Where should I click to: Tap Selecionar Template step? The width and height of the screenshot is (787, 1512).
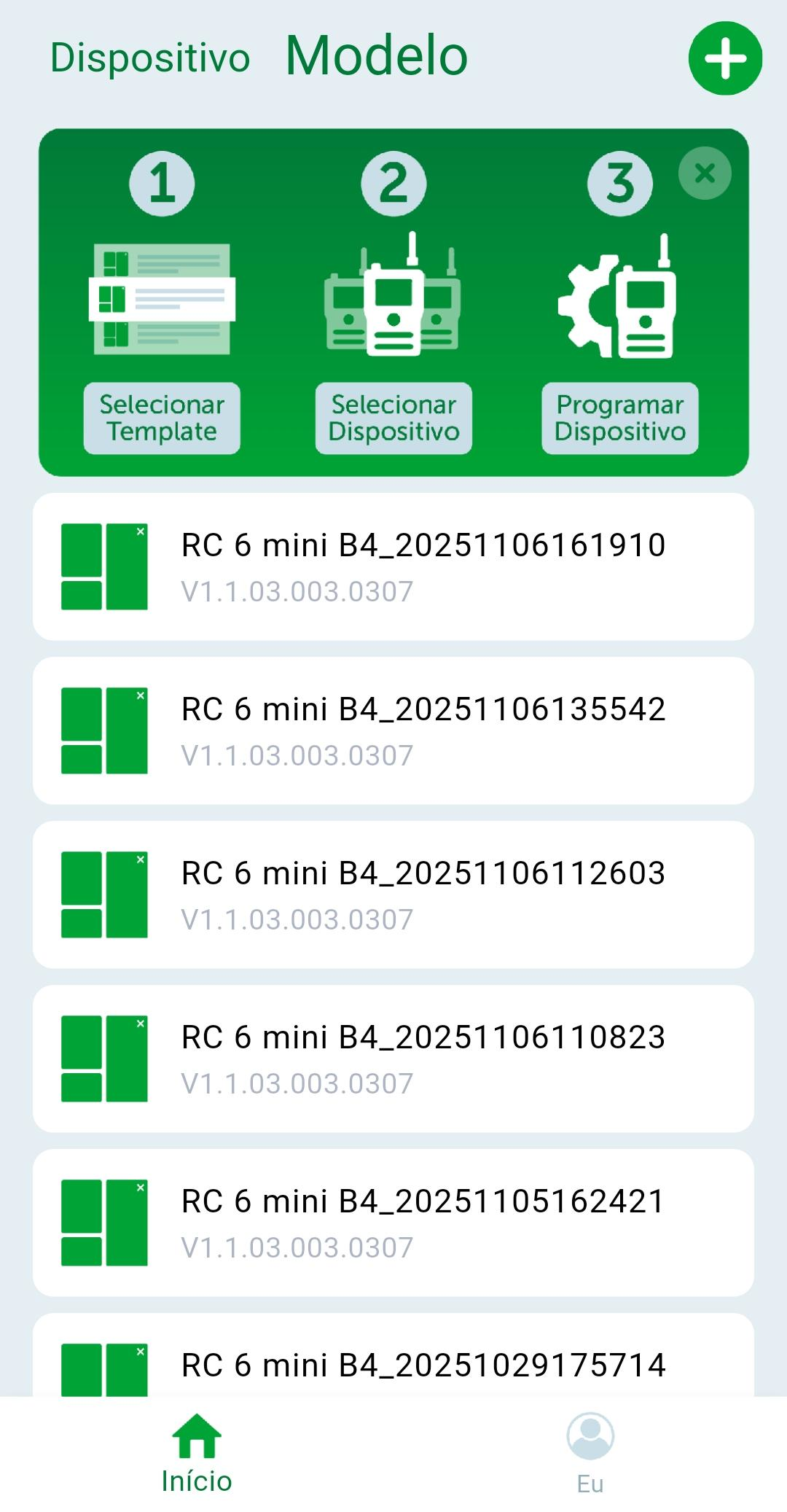162,418
